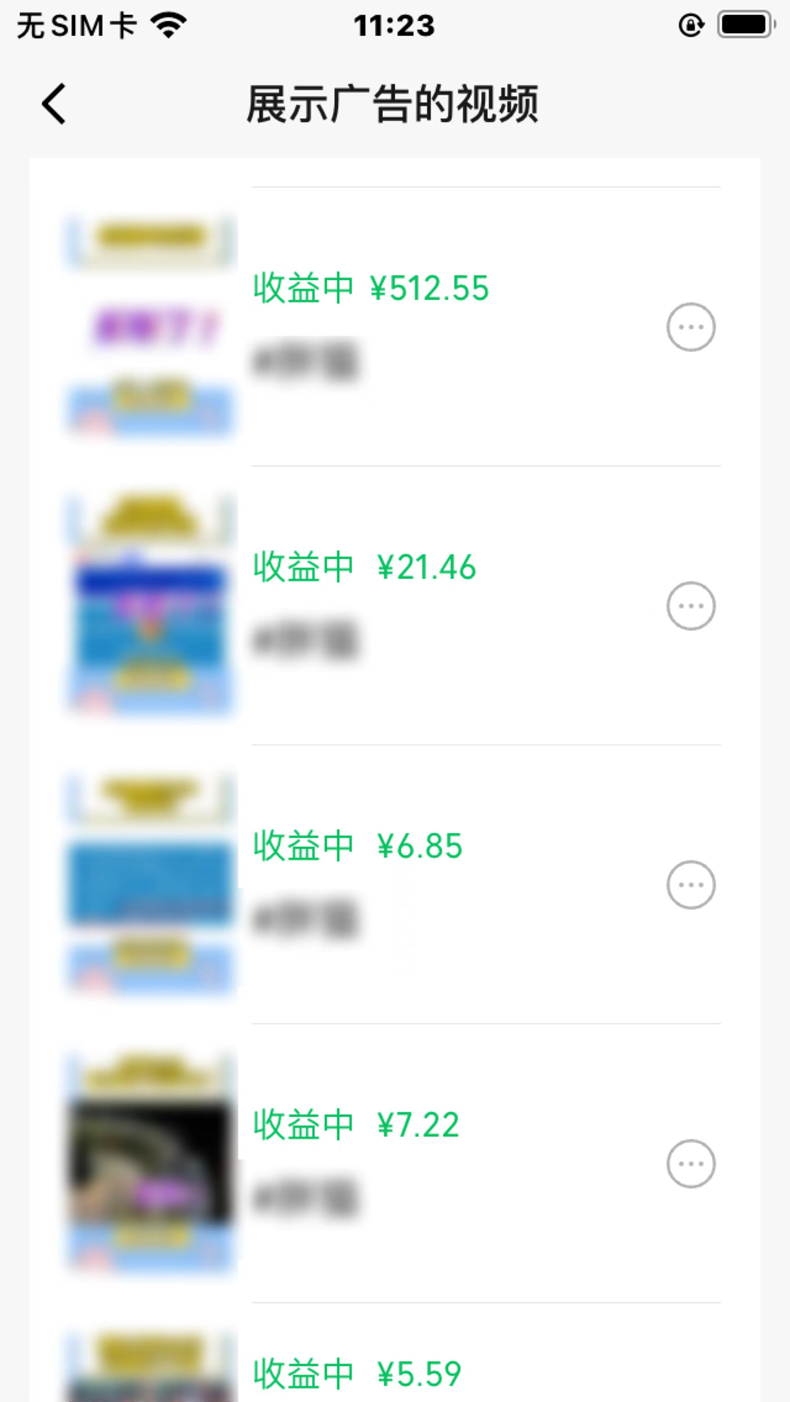Tap the ellipsis beside the ¥7.22 video
The width and height of the screenshot is (790, 1402).
[691, 1164]
